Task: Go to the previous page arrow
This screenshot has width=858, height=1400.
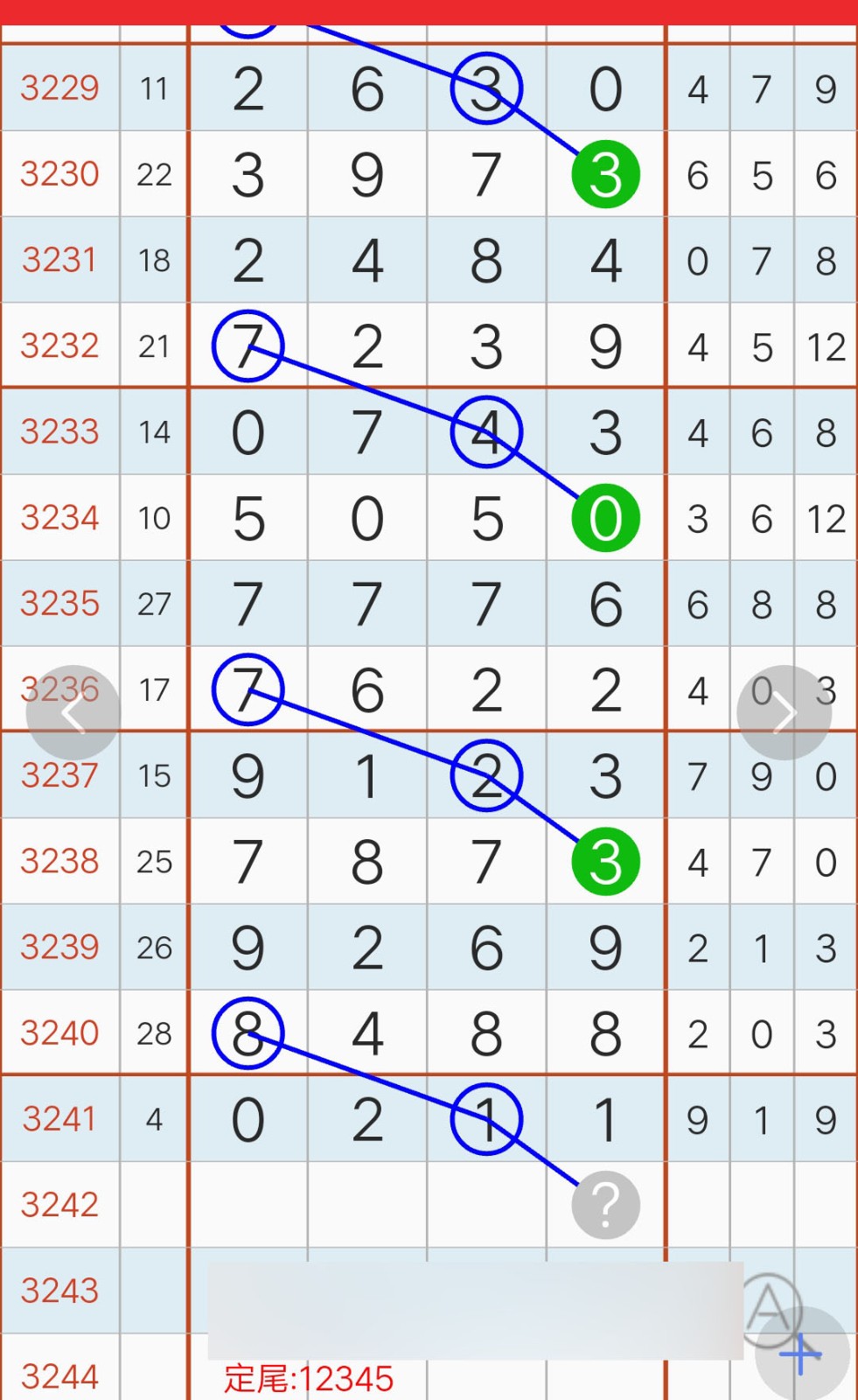Action: point(73,713)
